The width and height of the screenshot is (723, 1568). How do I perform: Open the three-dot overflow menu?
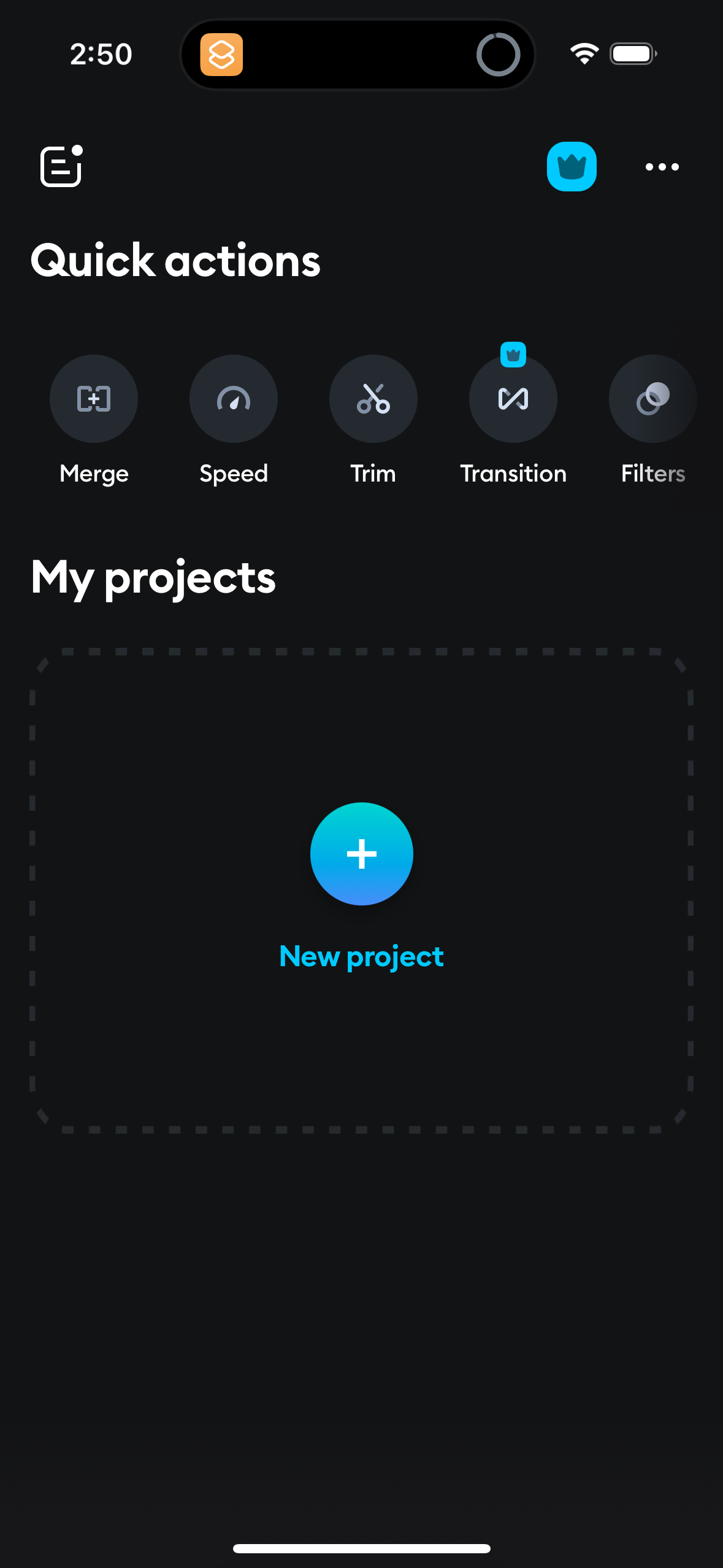(662, 167)
